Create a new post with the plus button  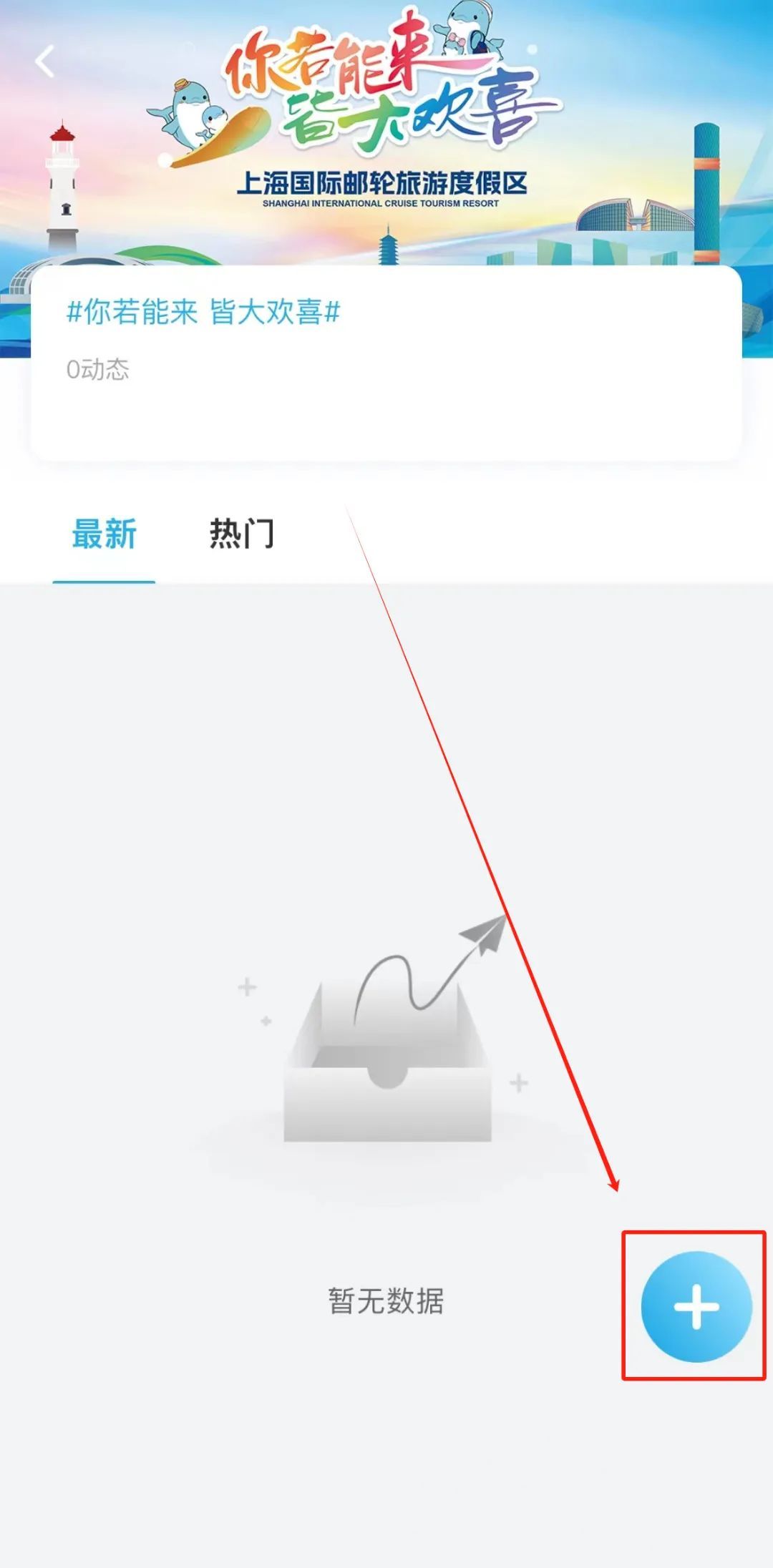tap(696, 1306)
